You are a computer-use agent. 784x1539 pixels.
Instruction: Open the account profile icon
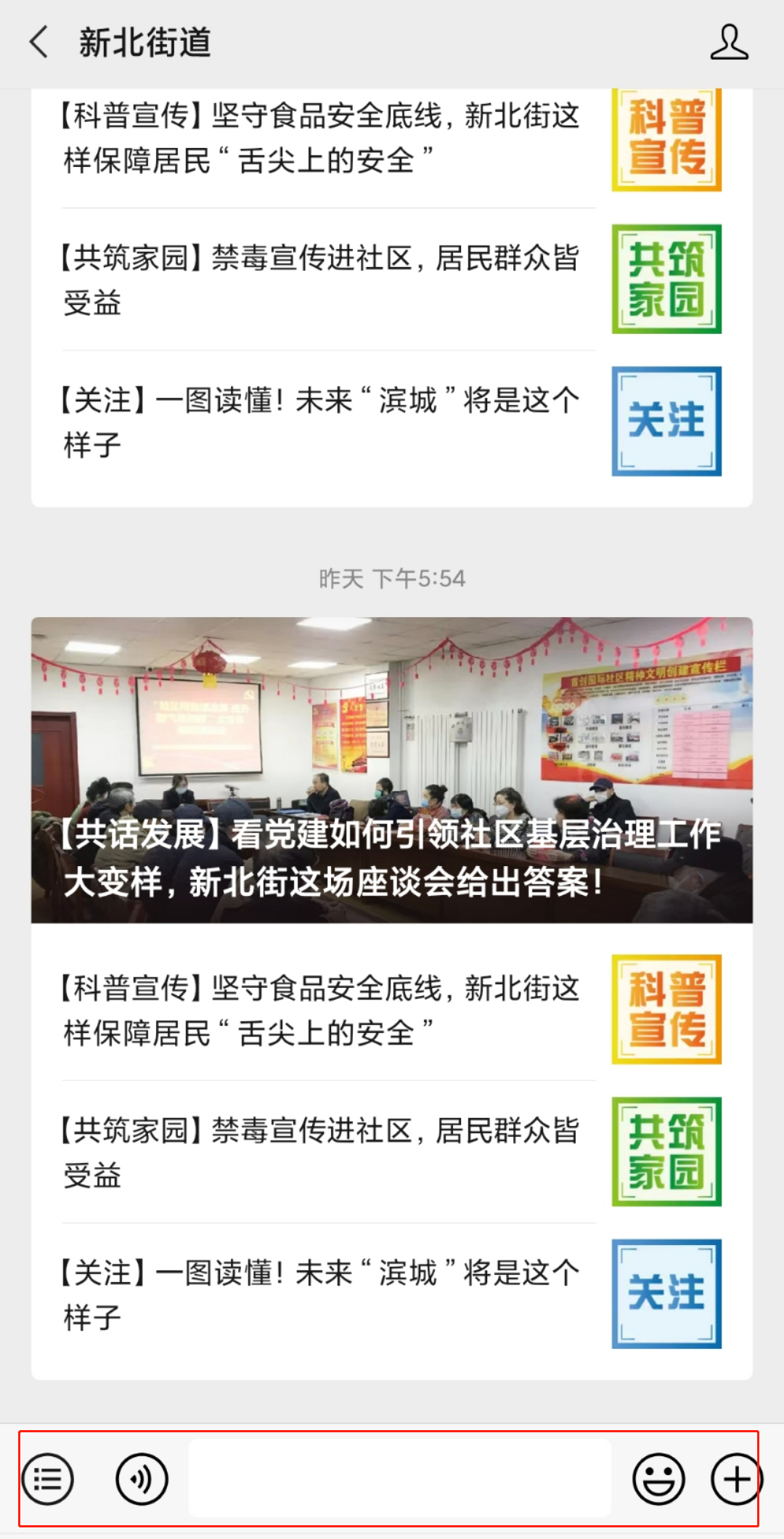coord(729,42)
